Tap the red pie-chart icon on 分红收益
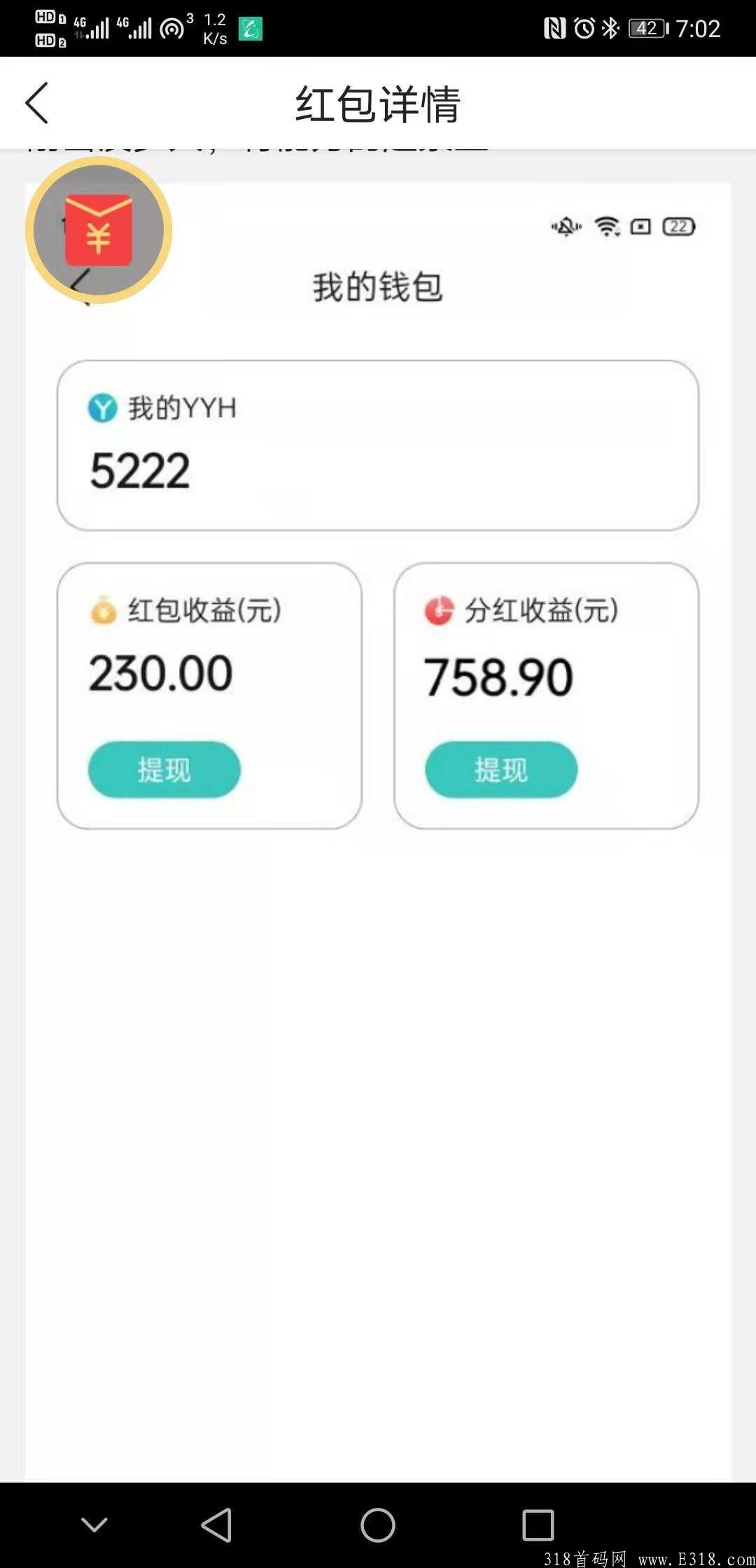 click(x=439, y=611)
